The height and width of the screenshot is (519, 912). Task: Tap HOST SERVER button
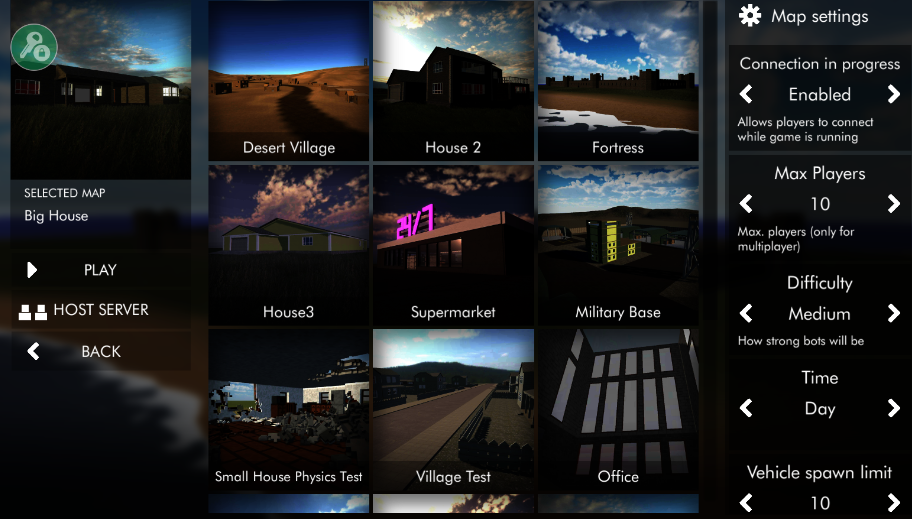100,310
